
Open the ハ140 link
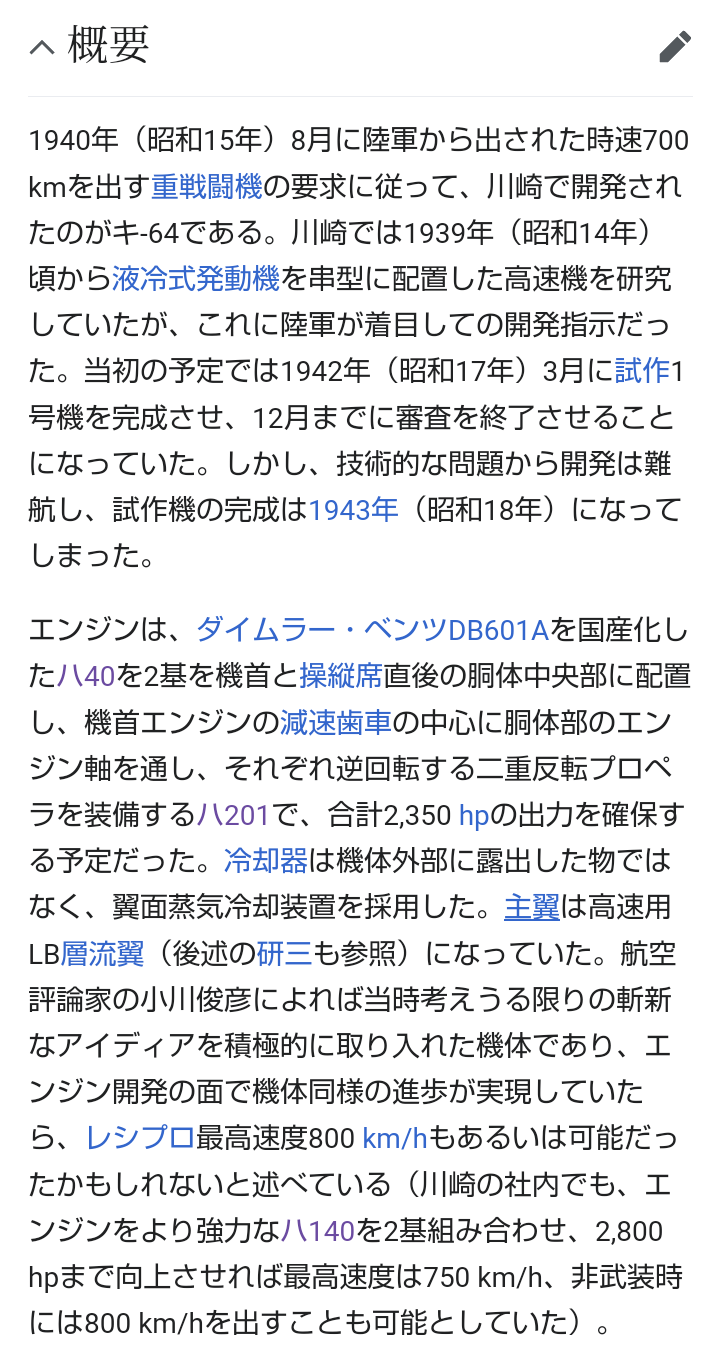(x=318, y=1230)
